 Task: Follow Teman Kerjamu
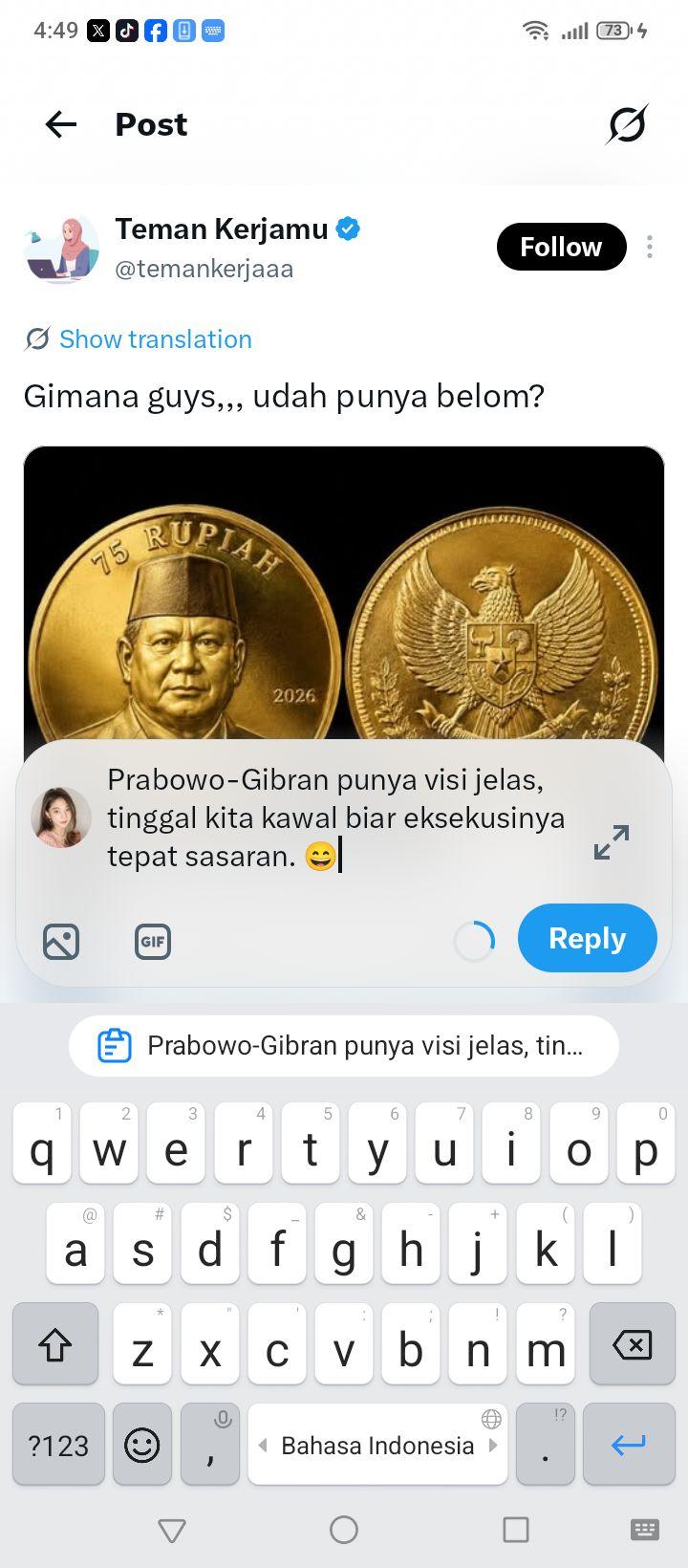point(561,247)
